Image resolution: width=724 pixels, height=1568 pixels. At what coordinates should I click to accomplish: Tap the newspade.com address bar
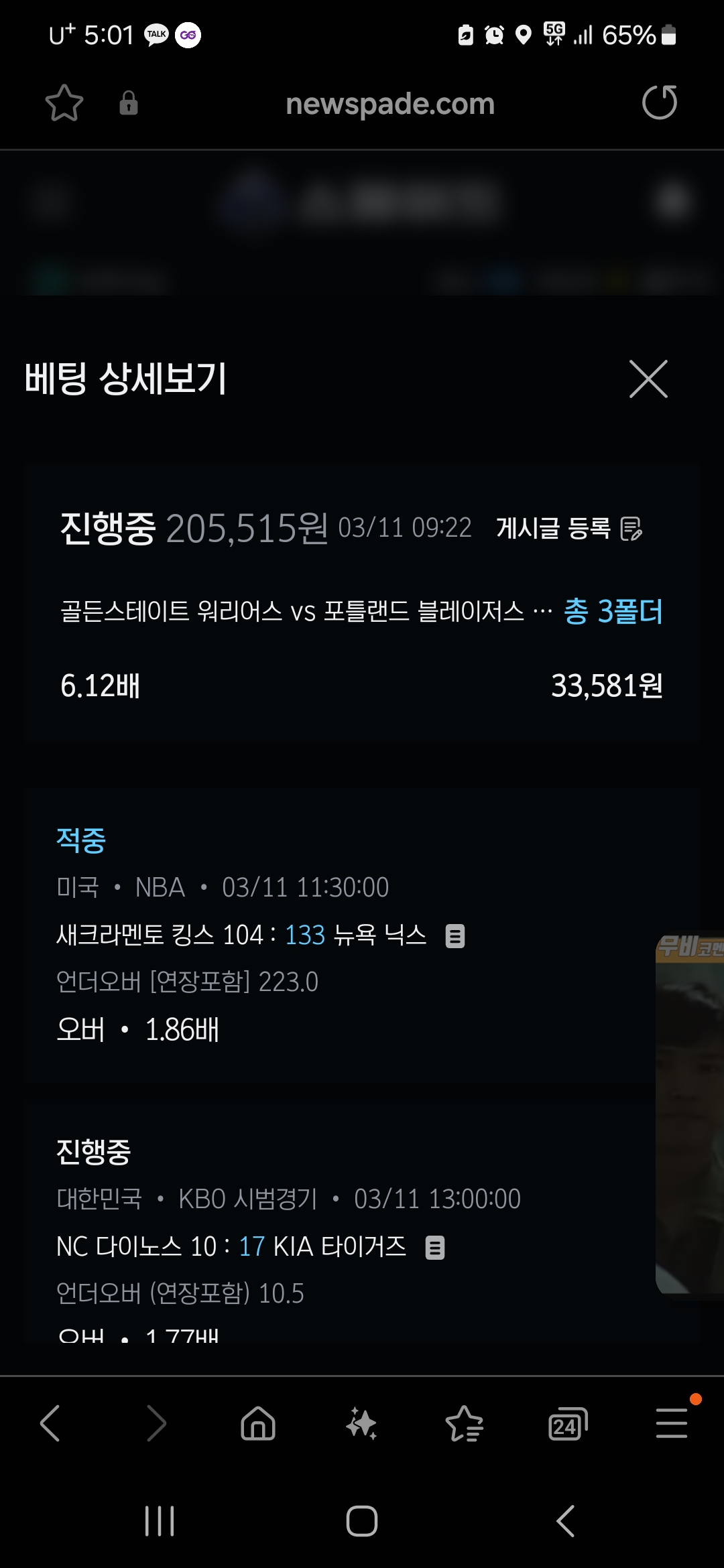389,104
